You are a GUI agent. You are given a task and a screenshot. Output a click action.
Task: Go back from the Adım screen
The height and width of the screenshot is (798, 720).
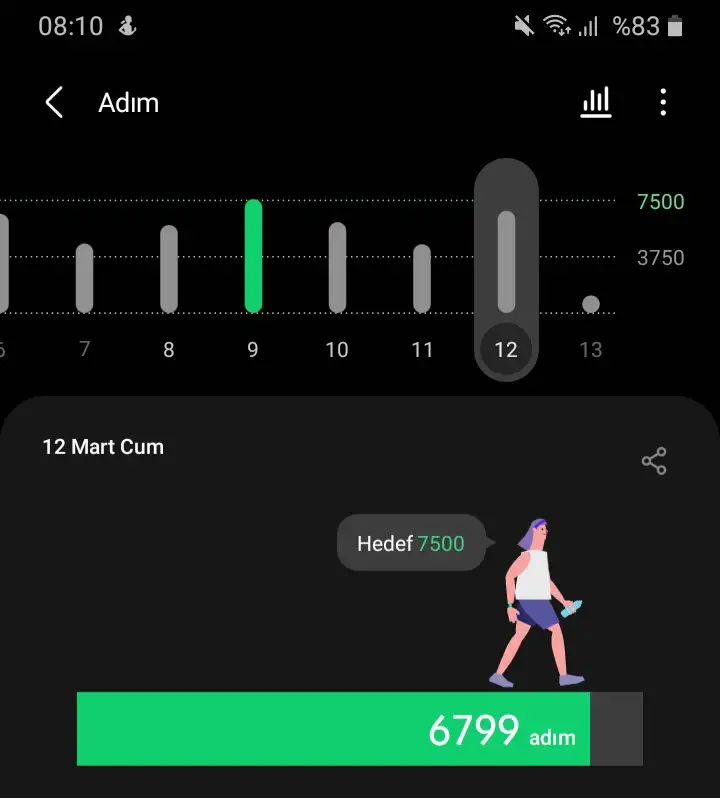55,102
